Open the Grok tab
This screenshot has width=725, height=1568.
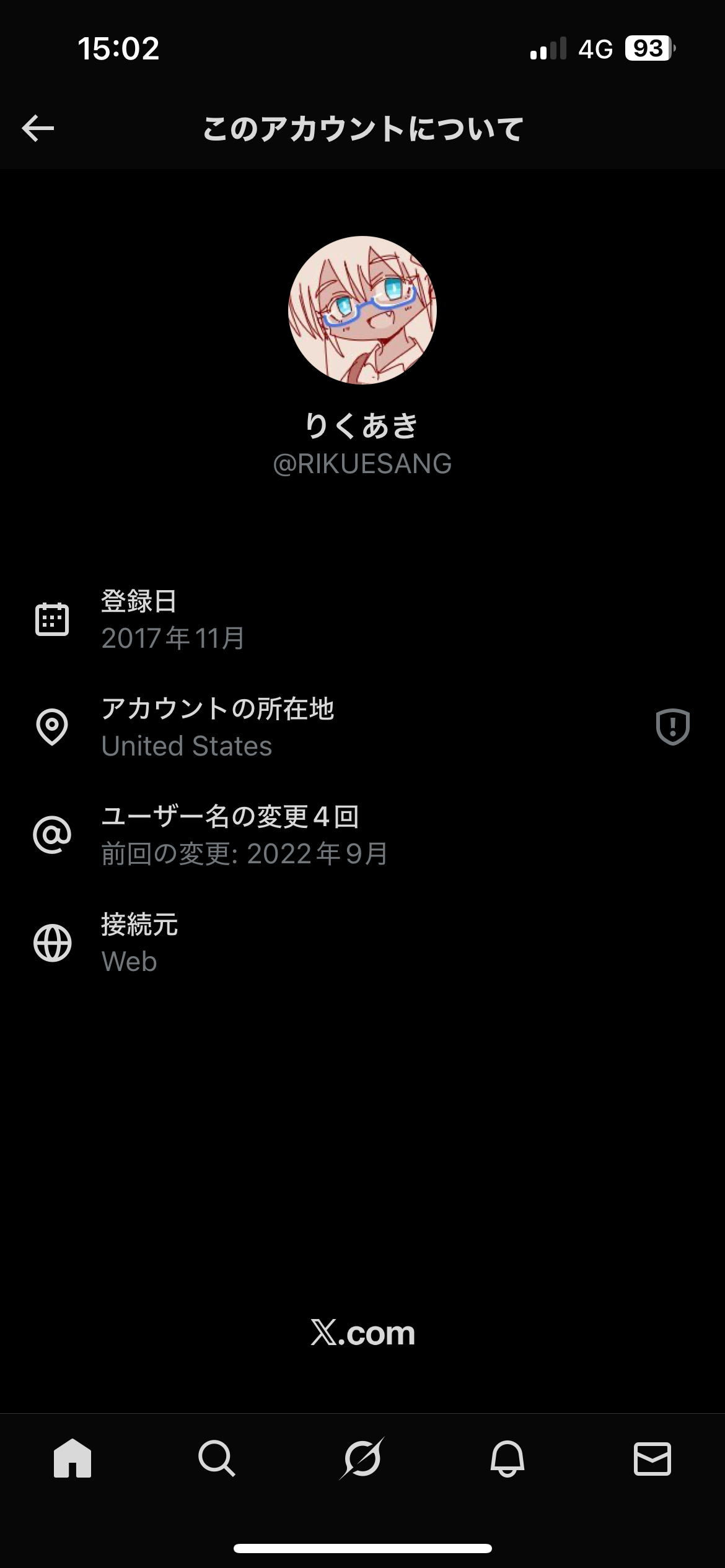(x=362, y=1458)
